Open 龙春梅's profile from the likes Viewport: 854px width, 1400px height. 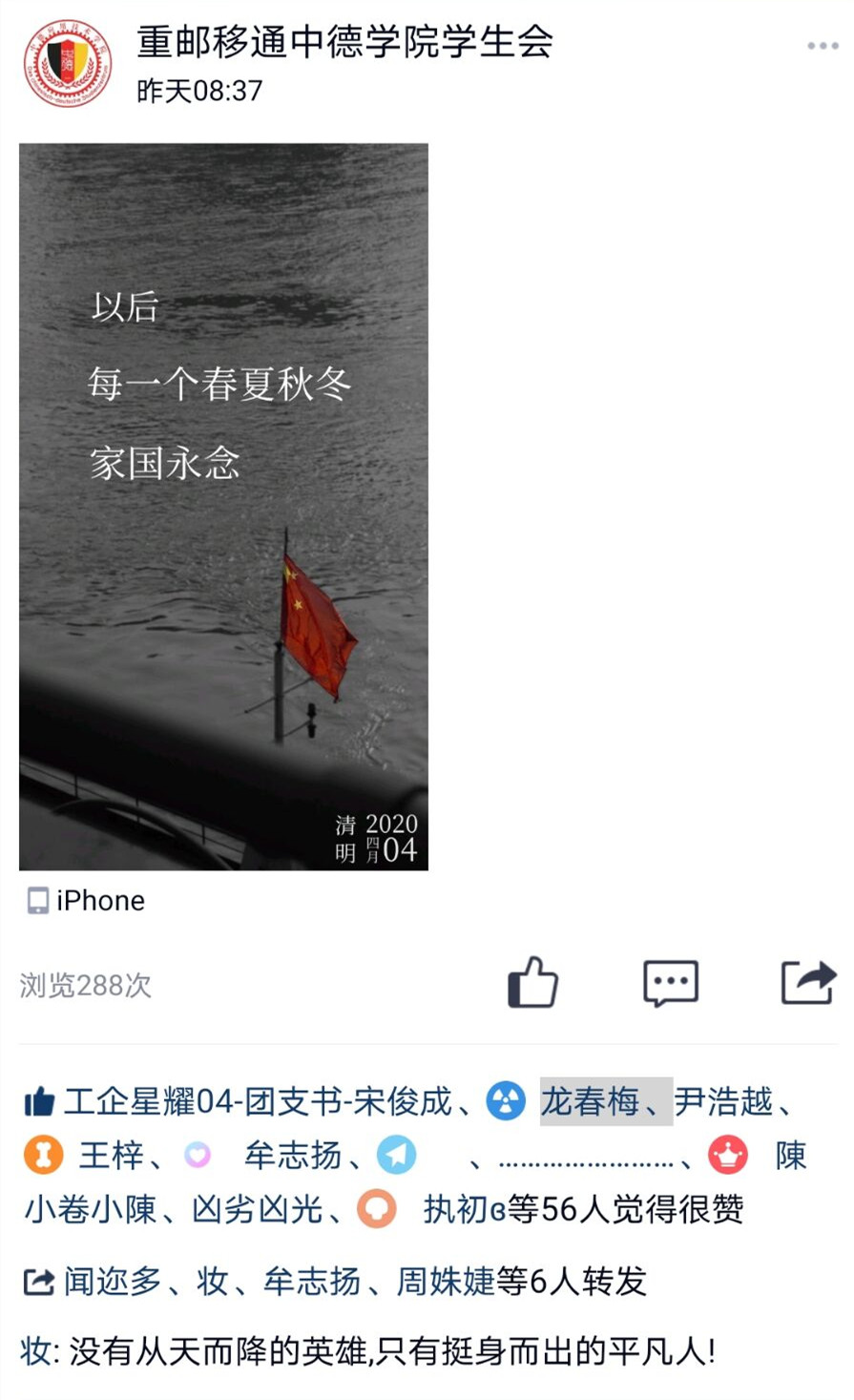pos(589,1102)
